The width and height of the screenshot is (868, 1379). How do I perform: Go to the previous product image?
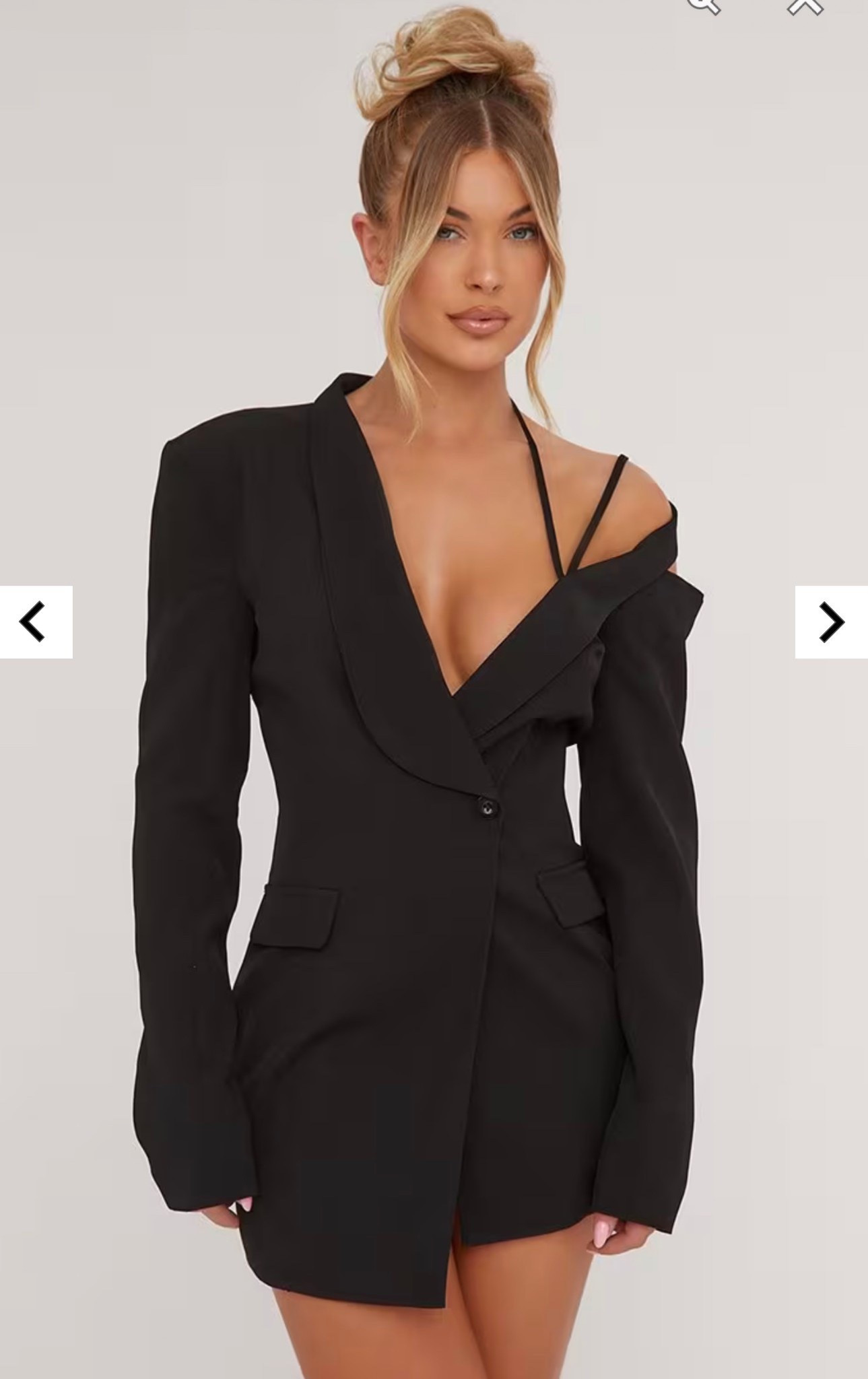tap(35, 621)
